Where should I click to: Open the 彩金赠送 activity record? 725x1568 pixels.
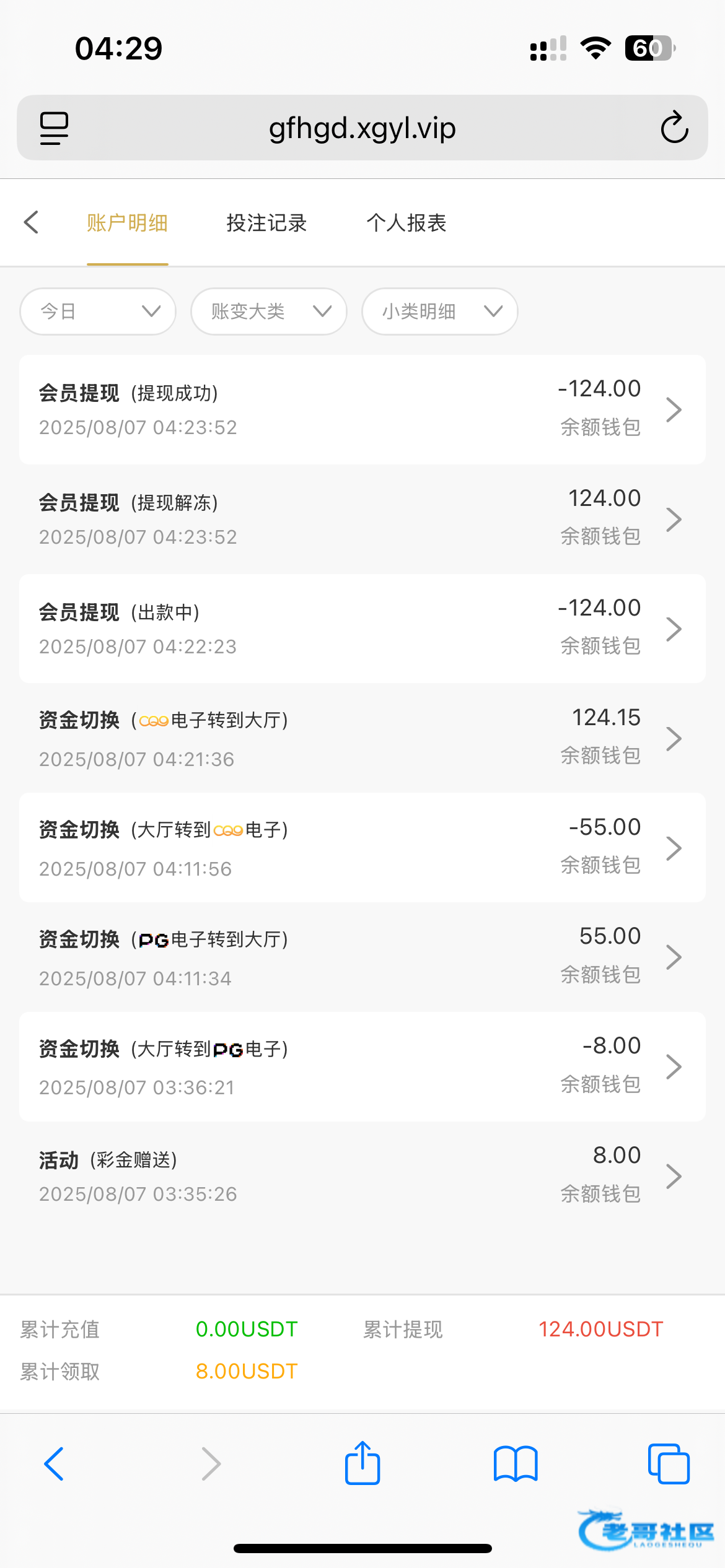point(362,1176)
